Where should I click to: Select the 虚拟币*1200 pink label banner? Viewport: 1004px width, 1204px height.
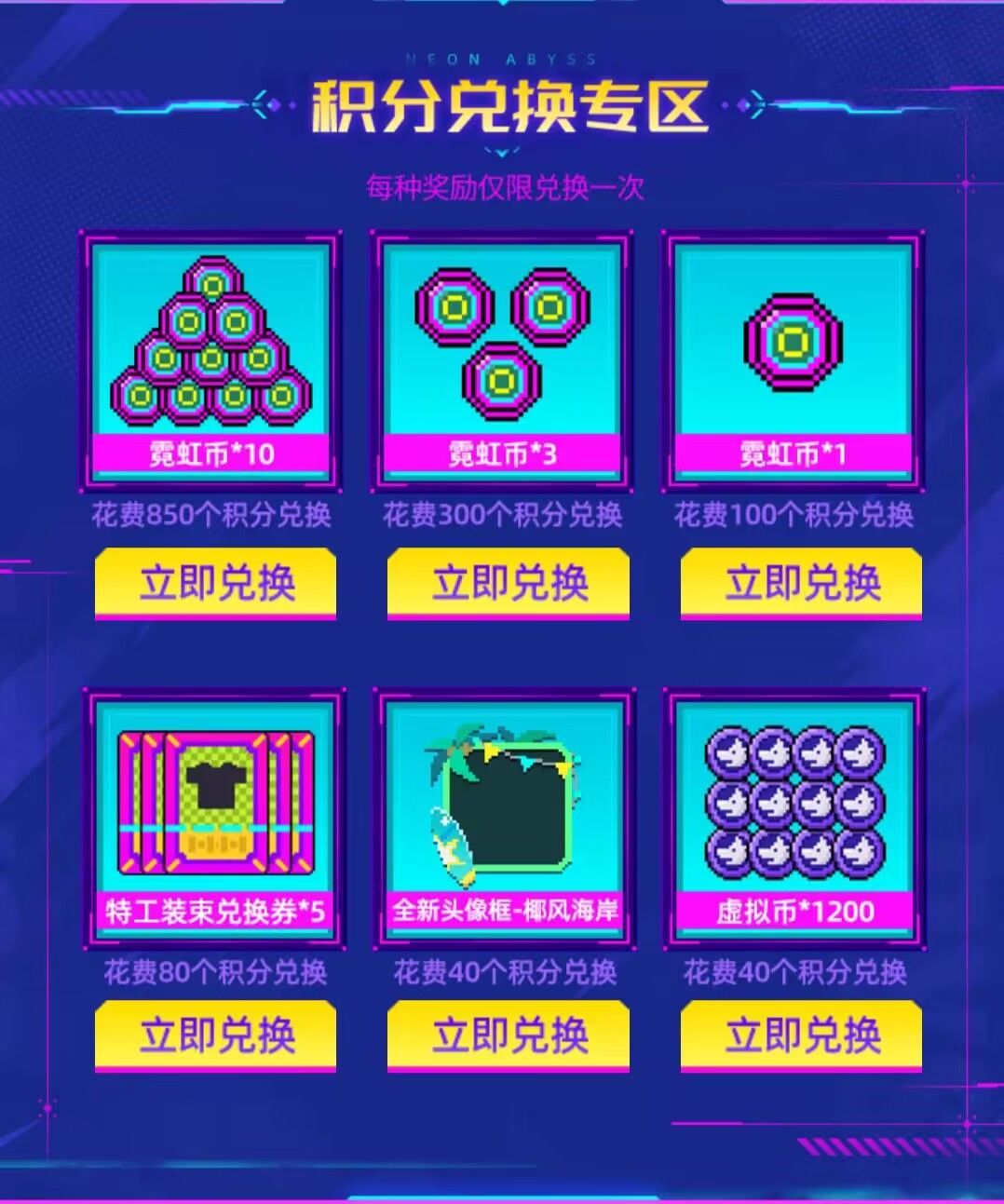coord(797,913)
